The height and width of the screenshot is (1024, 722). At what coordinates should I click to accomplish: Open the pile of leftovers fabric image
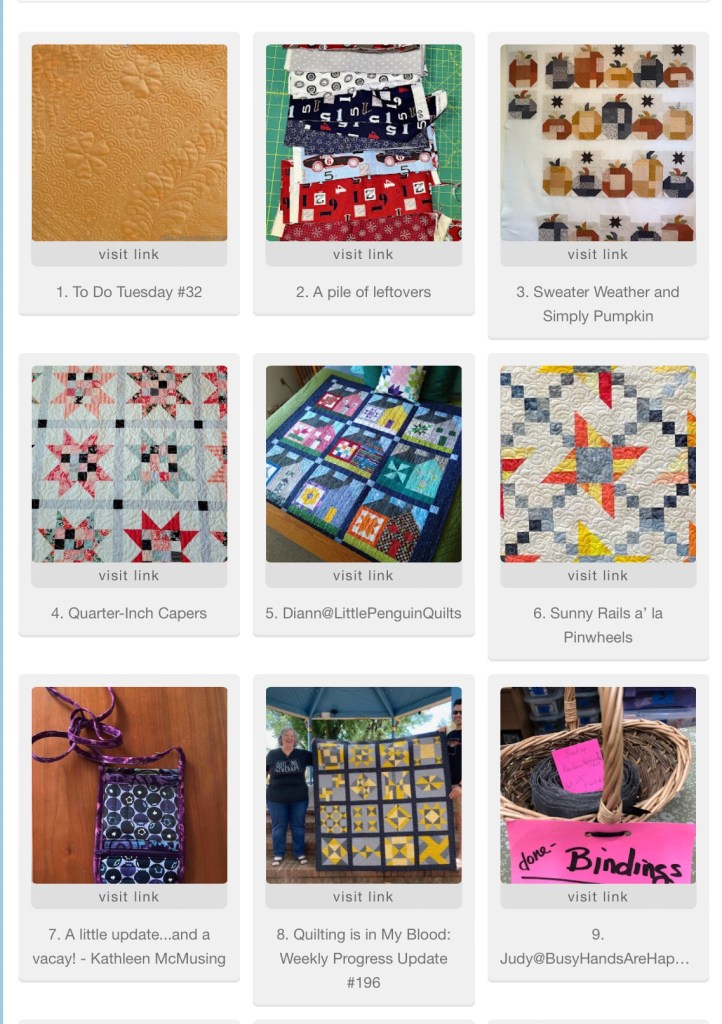click(363, 142)
